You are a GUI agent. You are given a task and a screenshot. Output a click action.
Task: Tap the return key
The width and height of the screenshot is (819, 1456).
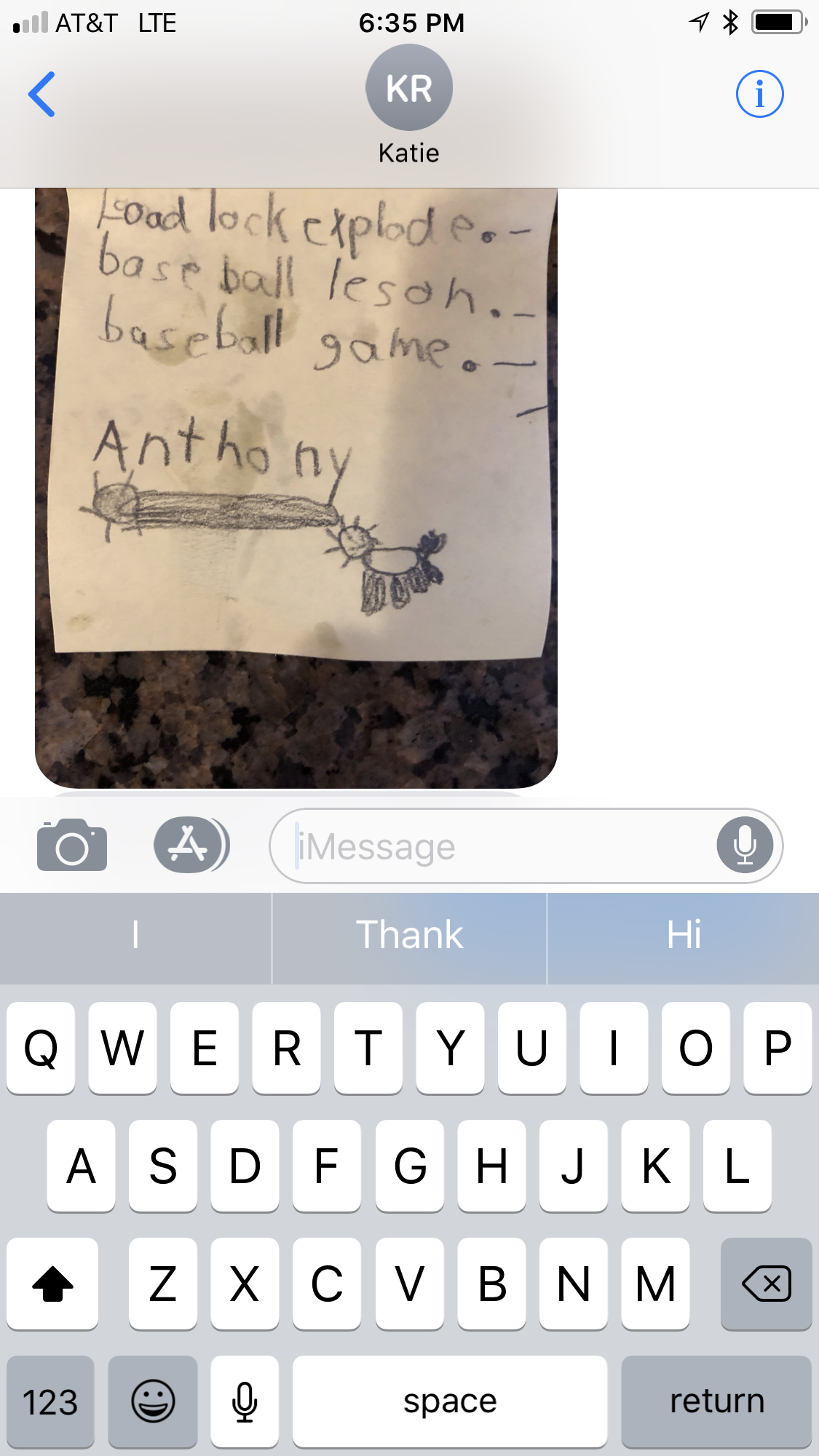pos(716,1401)
